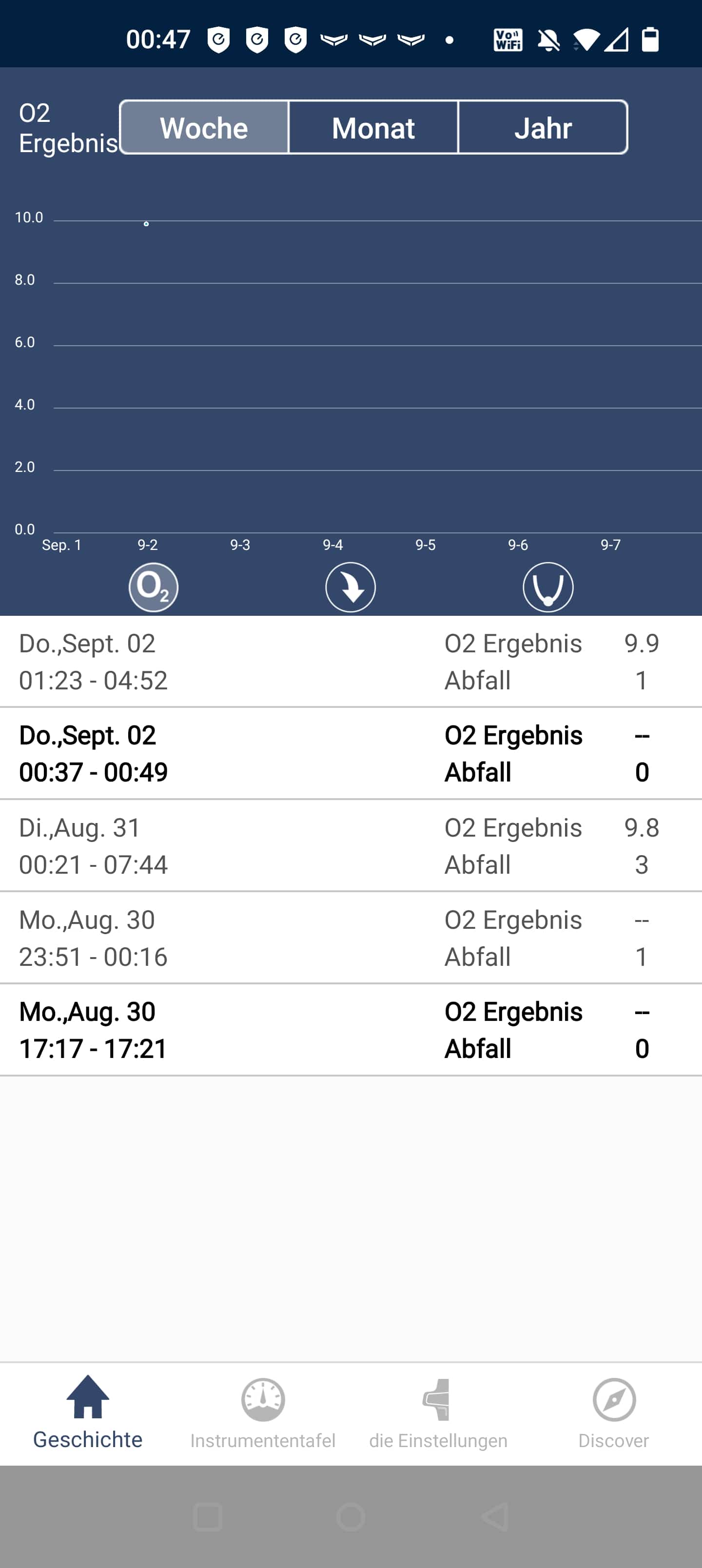702x1568 pixels.
Task: Open the Sept. 02 00:37 - 00:49 record
Action: coord(351,754)
